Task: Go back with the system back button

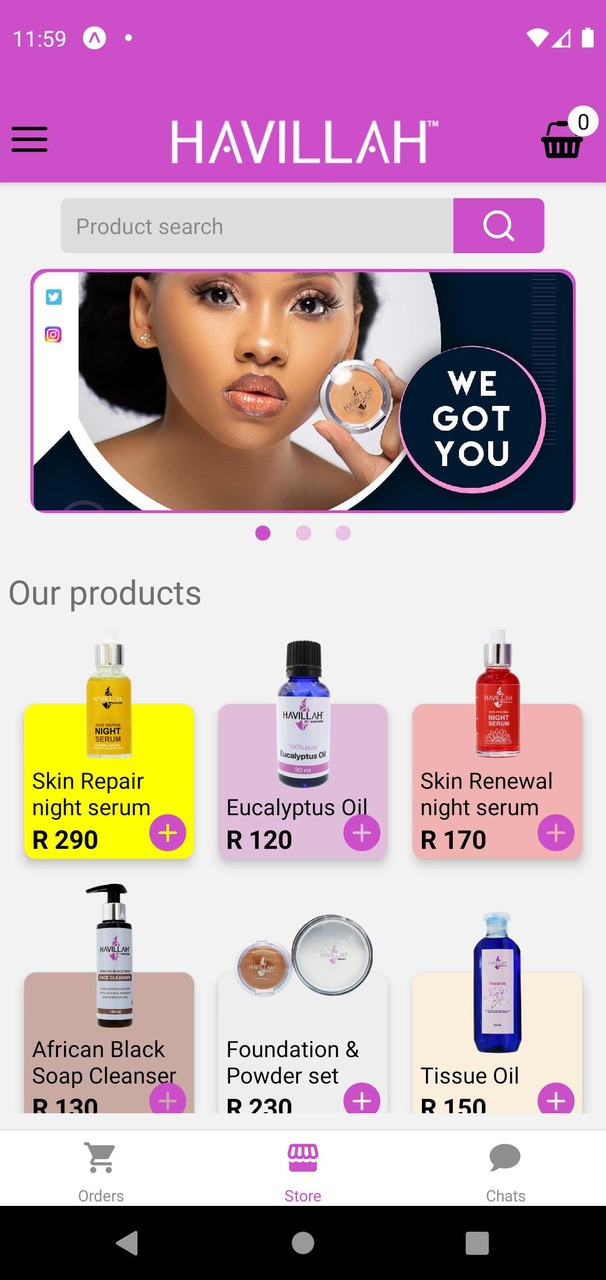Action: pyautogui.click(x=127, y=1243)
